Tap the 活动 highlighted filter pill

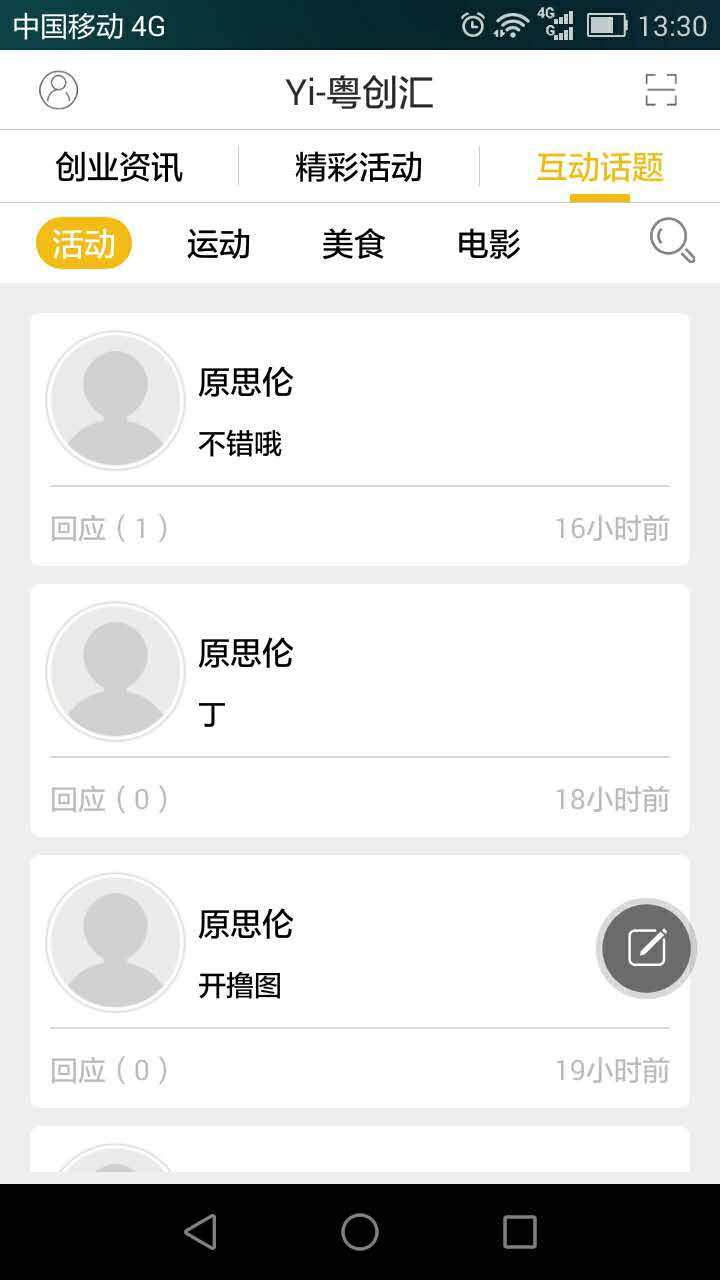(x=84, y=243)
